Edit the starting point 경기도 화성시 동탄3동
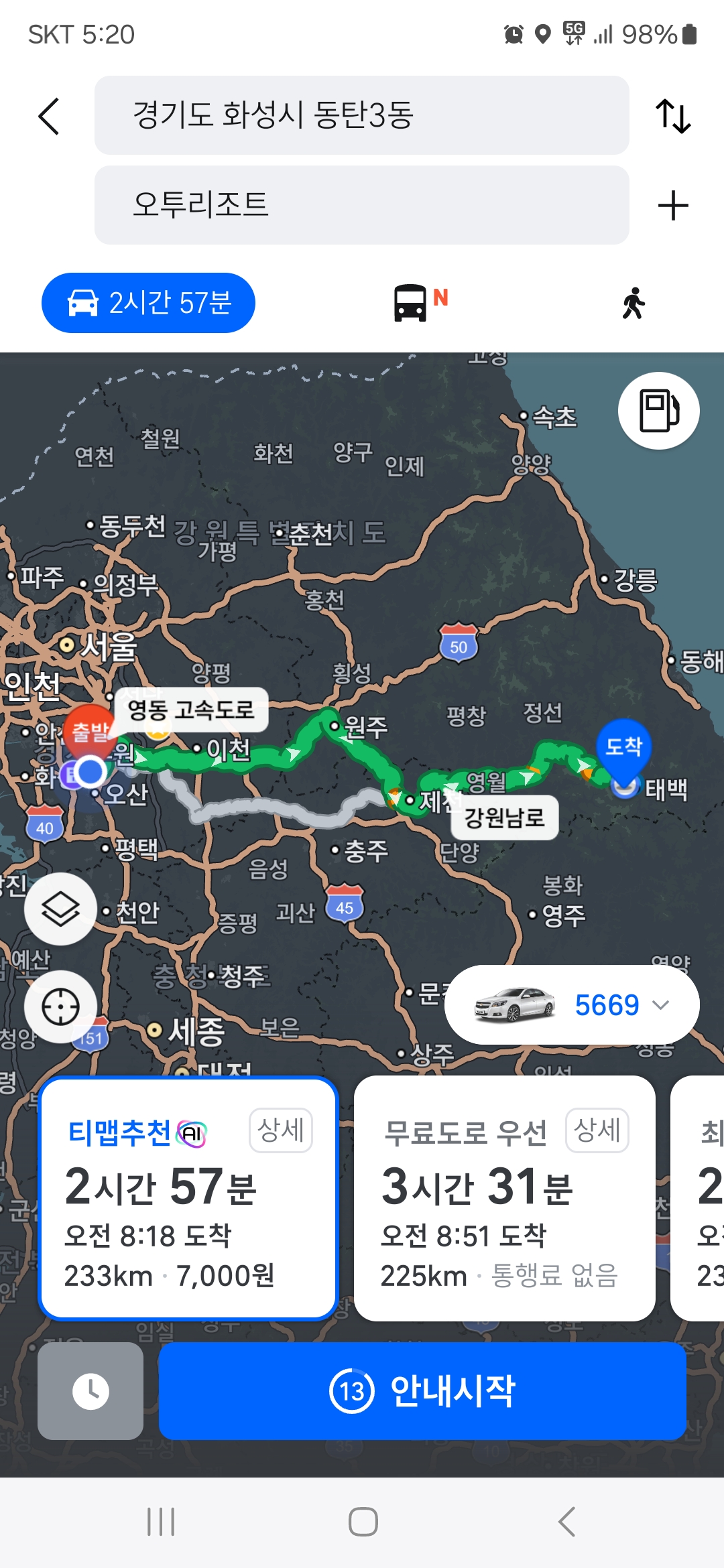Screen dimensions: 724x1568 (x=361, y=115)
